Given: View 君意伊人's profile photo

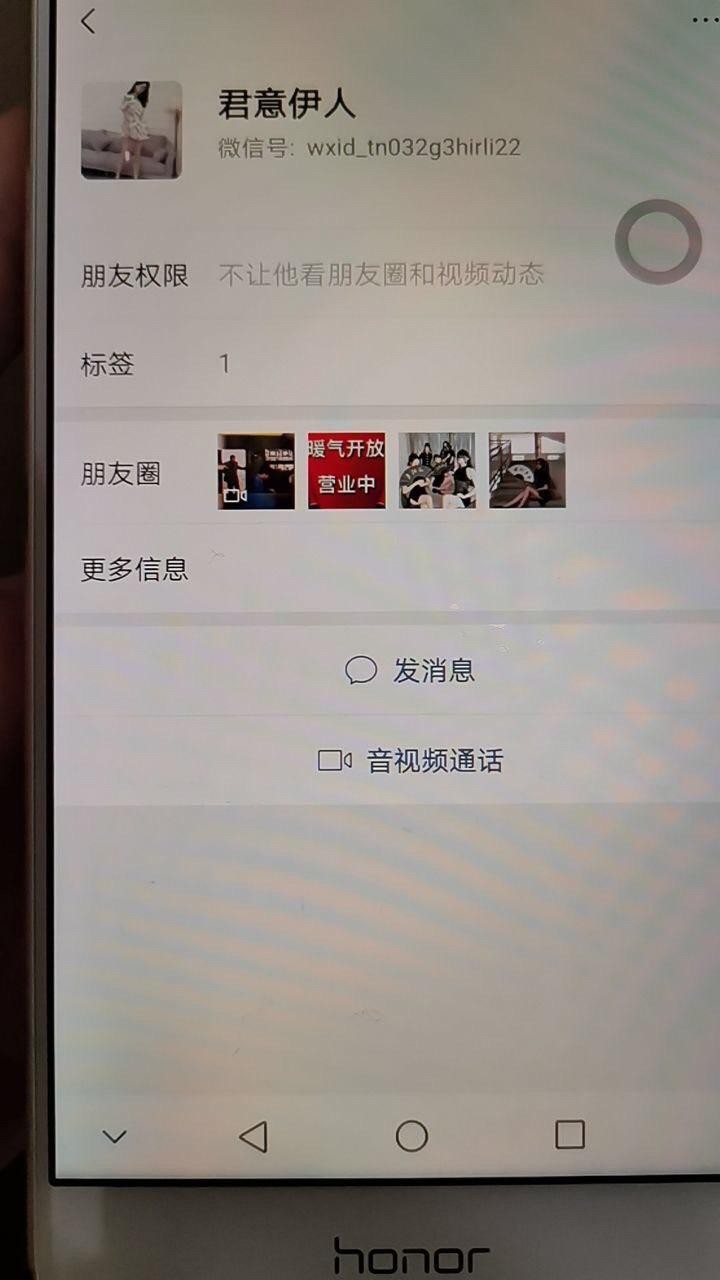Looking at the screenshot, I should click(131, 130).
